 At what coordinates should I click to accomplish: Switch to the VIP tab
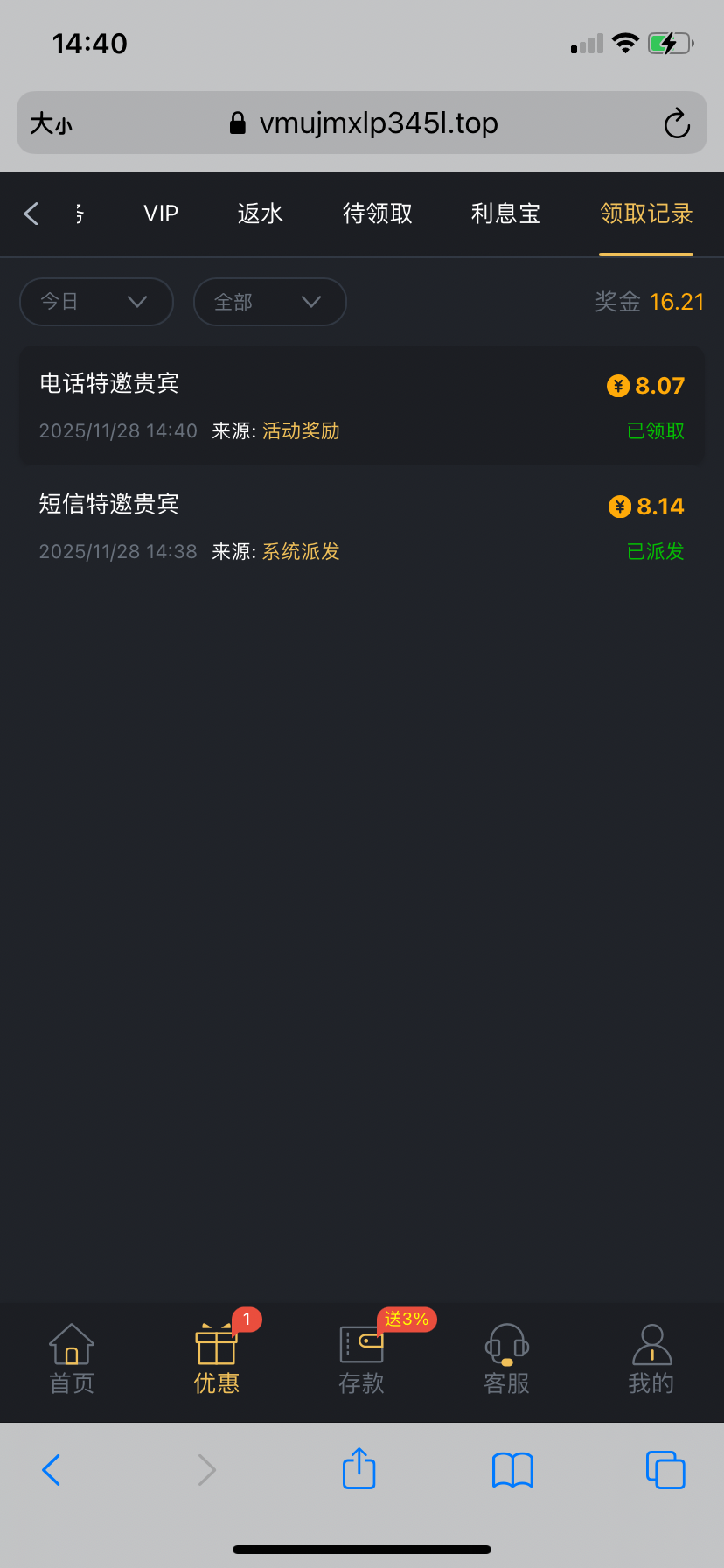pos(161,213)
